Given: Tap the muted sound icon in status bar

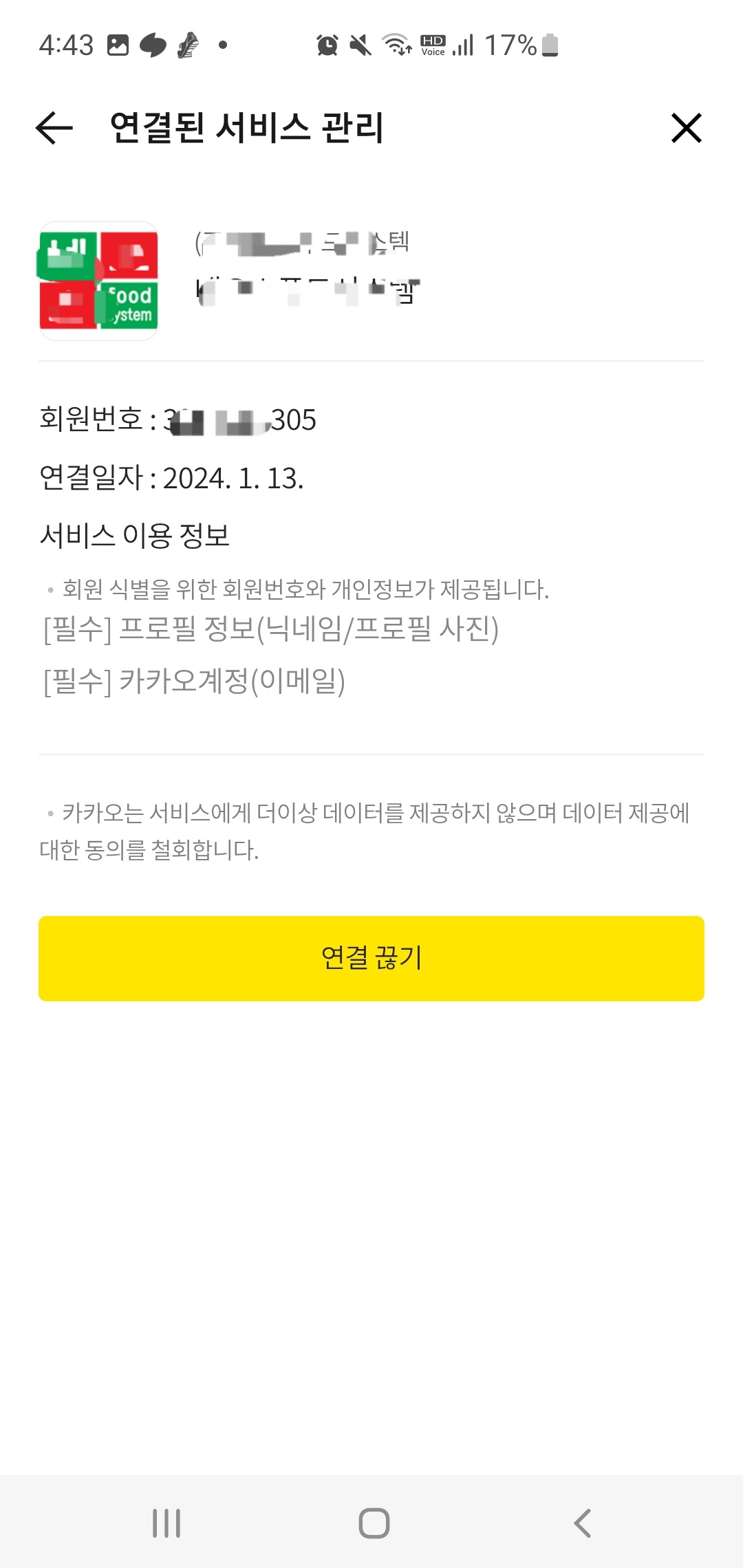Looking at the screenshot, I should (361, 44).
